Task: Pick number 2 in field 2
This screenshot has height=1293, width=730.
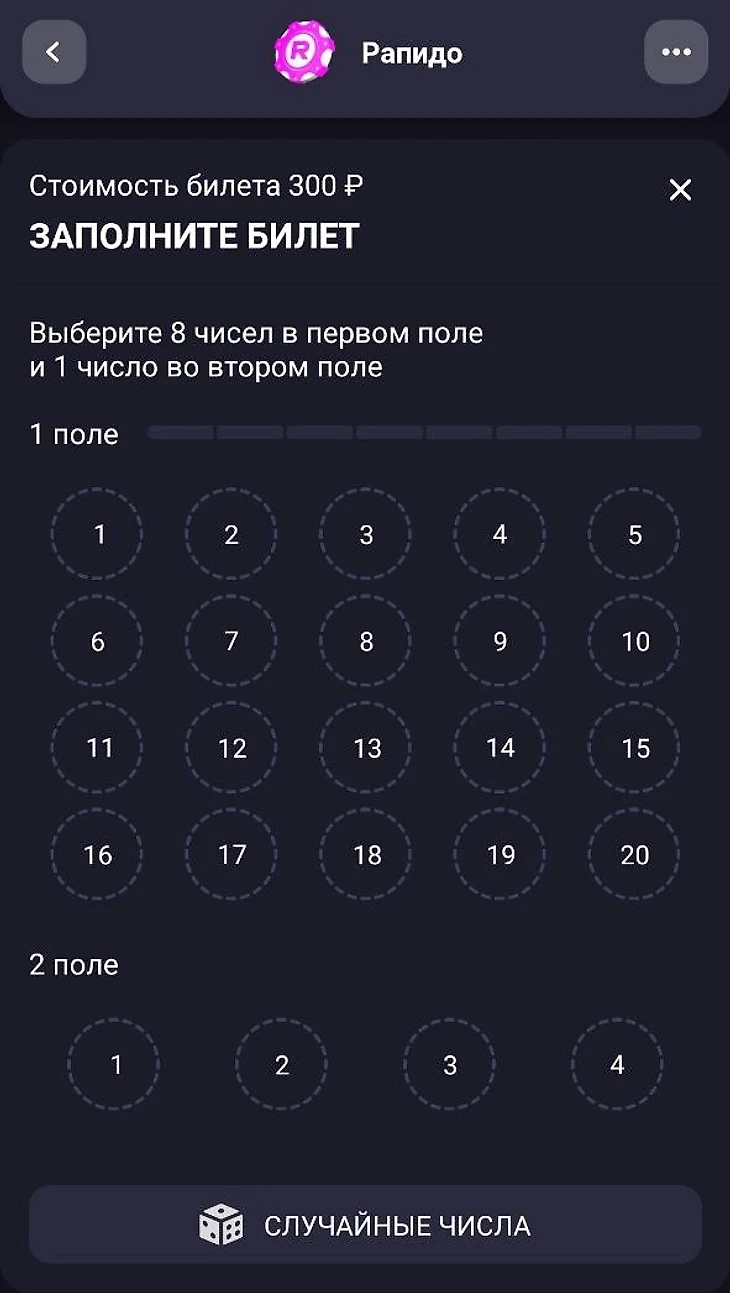Action: (281, 1065)
